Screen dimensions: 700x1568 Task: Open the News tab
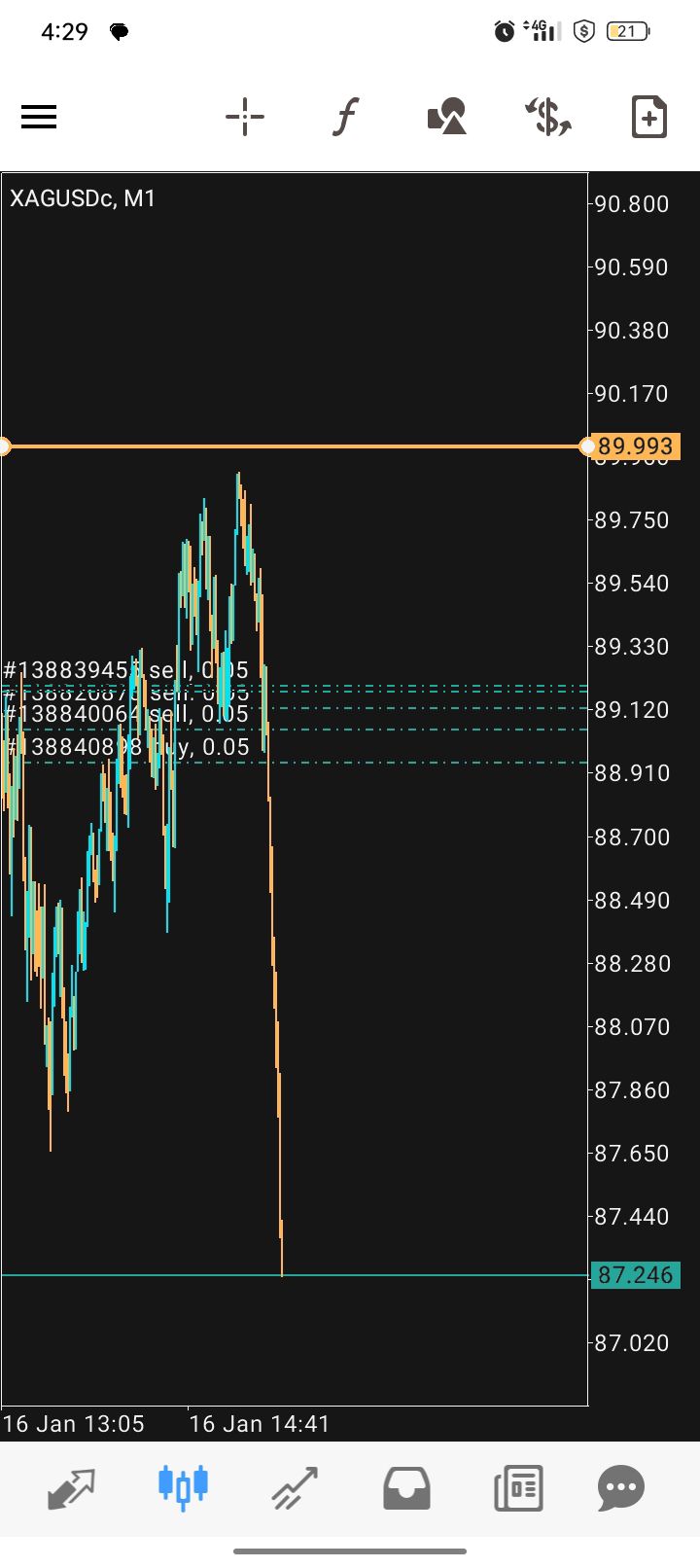pyautogui.click(x=518, y=1488)
